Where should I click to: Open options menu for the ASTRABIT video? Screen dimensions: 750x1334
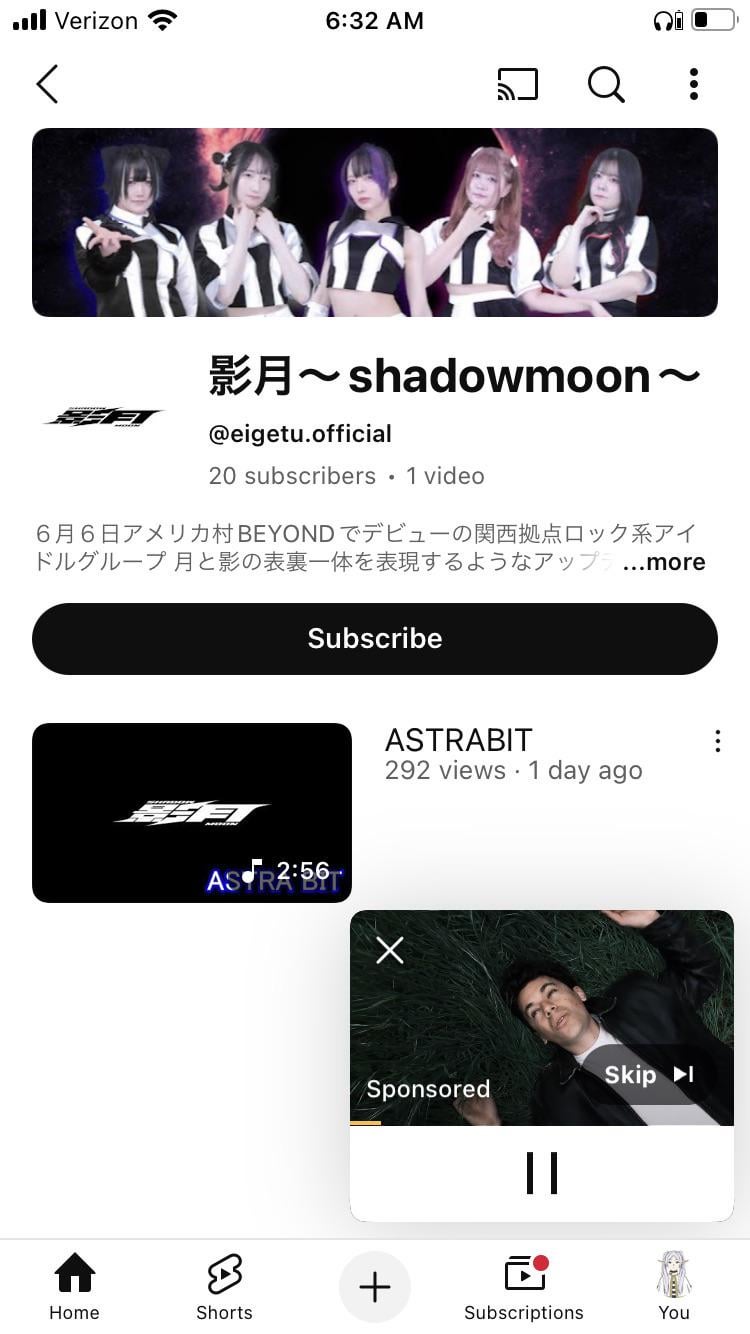pos(717,741)
